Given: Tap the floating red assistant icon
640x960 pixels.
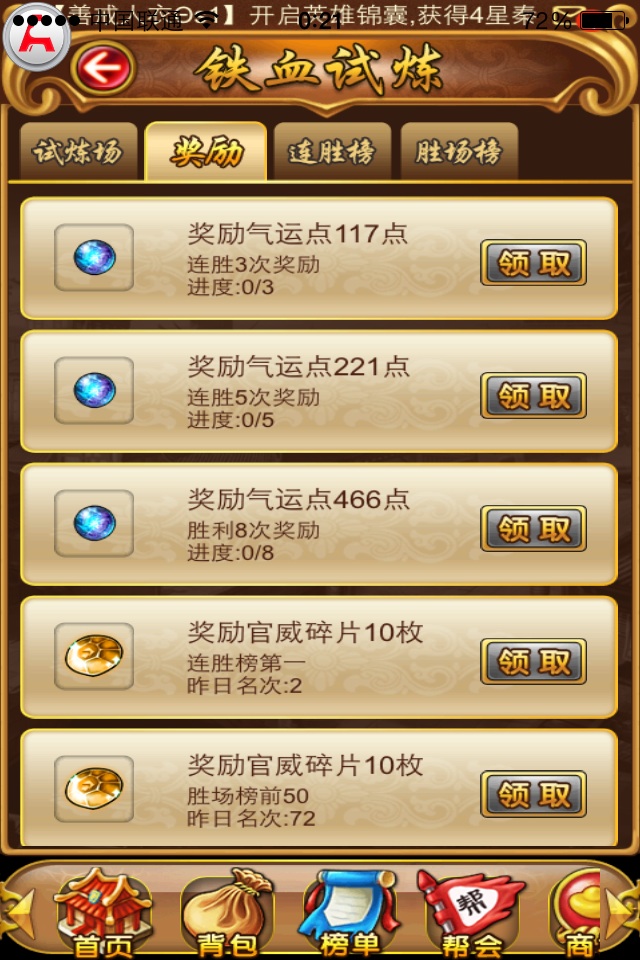Looking at the screenshot, I should click(x=37, y=36).
